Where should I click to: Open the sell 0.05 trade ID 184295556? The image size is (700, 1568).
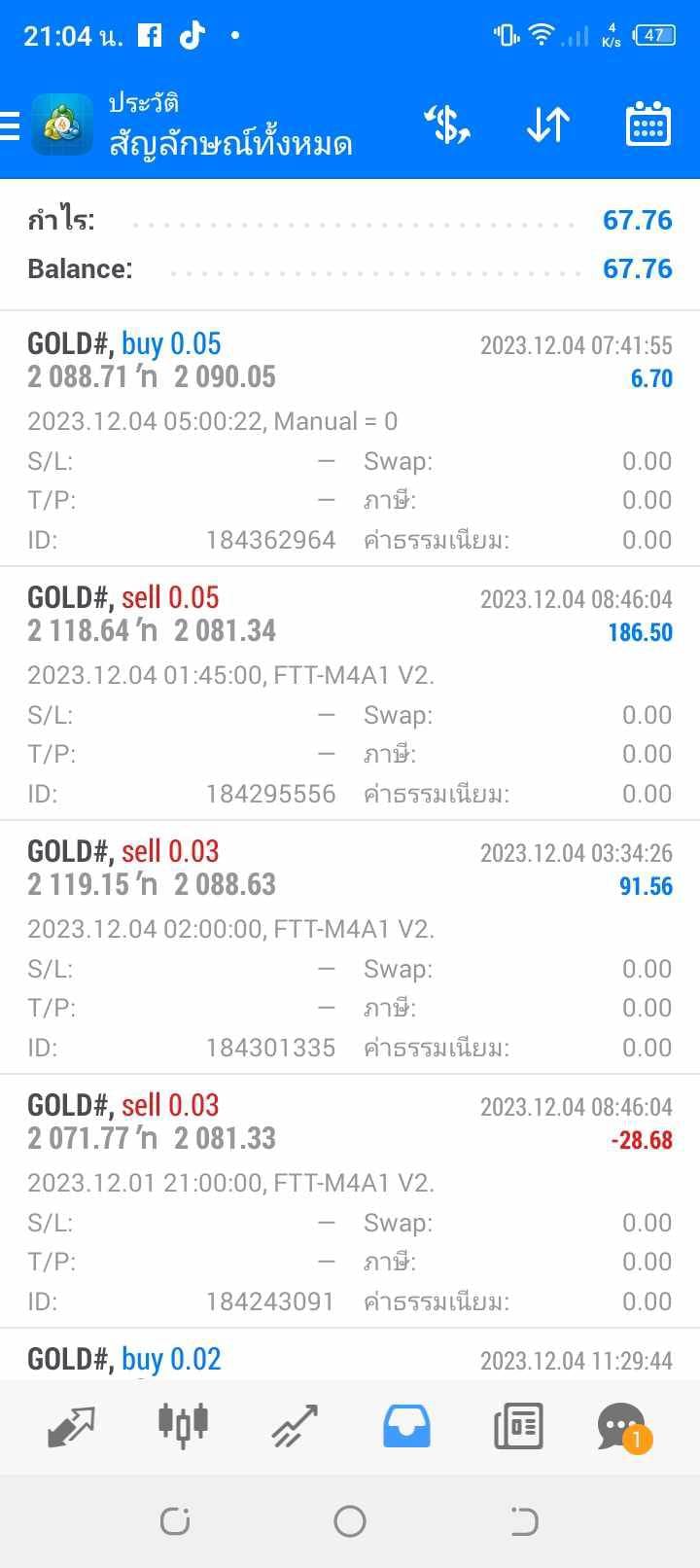[350, 694]
